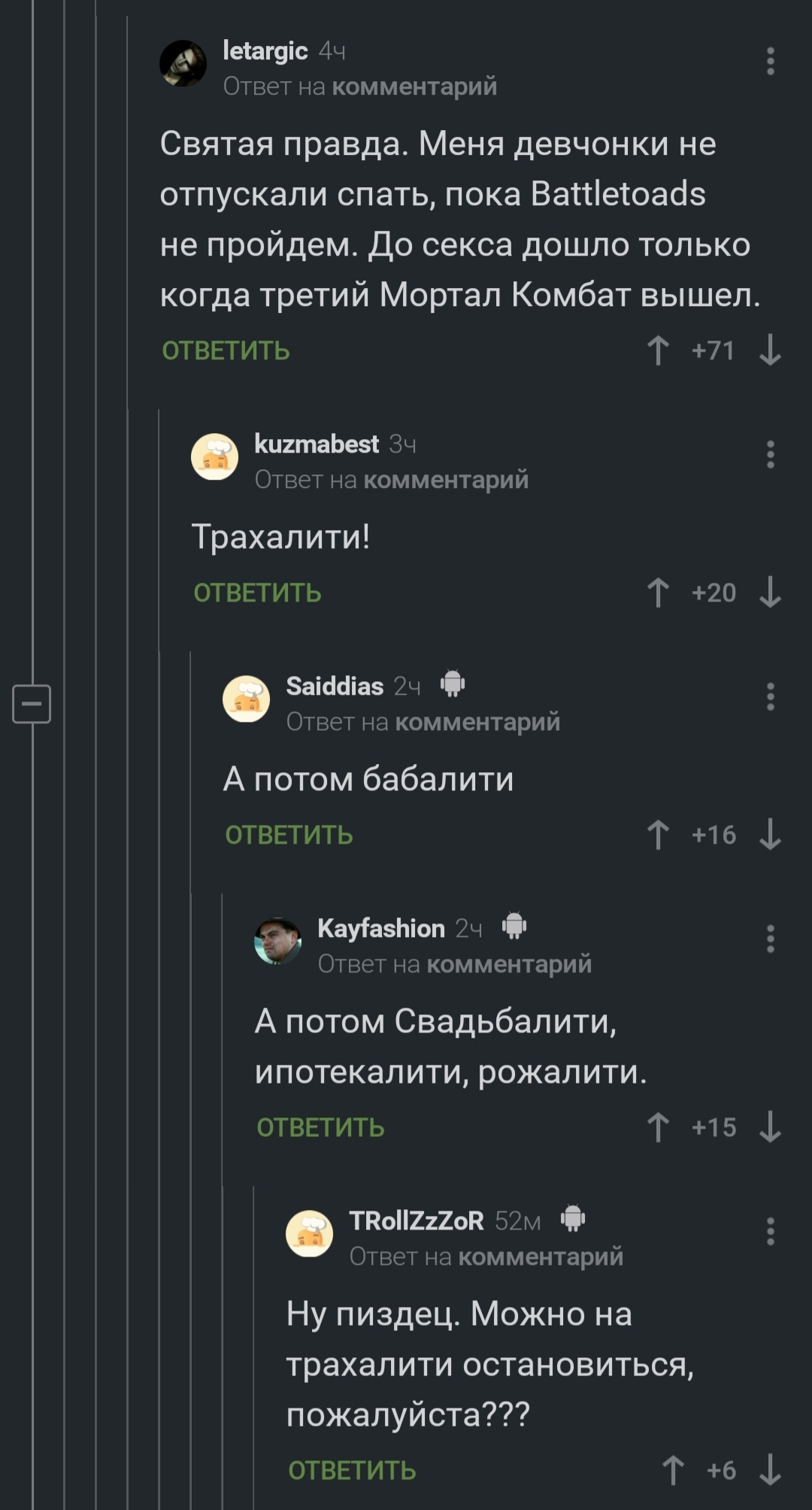812x1510 pixels.
Task: Open overflow menu on letargic's comment
Action: (770, 62)
